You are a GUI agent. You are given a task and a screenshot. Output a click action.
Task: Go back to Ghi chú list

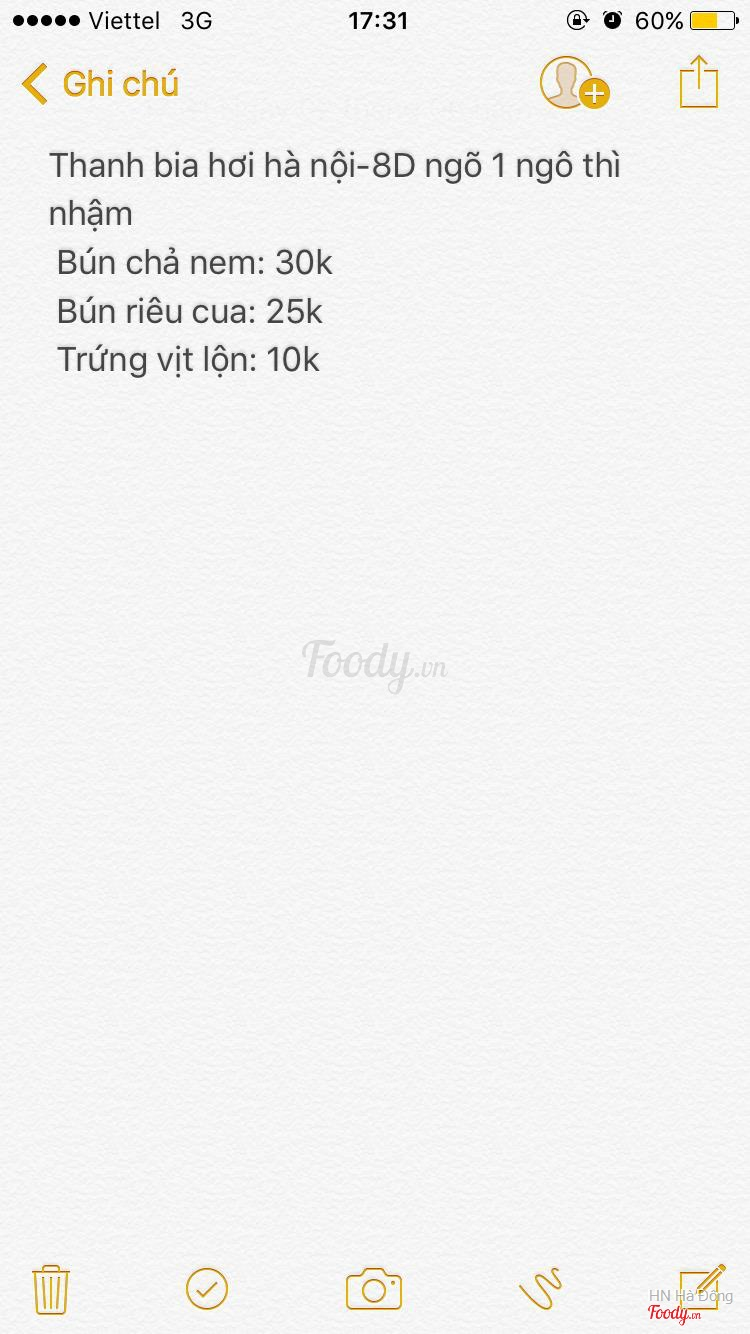(x=100, y=84)
